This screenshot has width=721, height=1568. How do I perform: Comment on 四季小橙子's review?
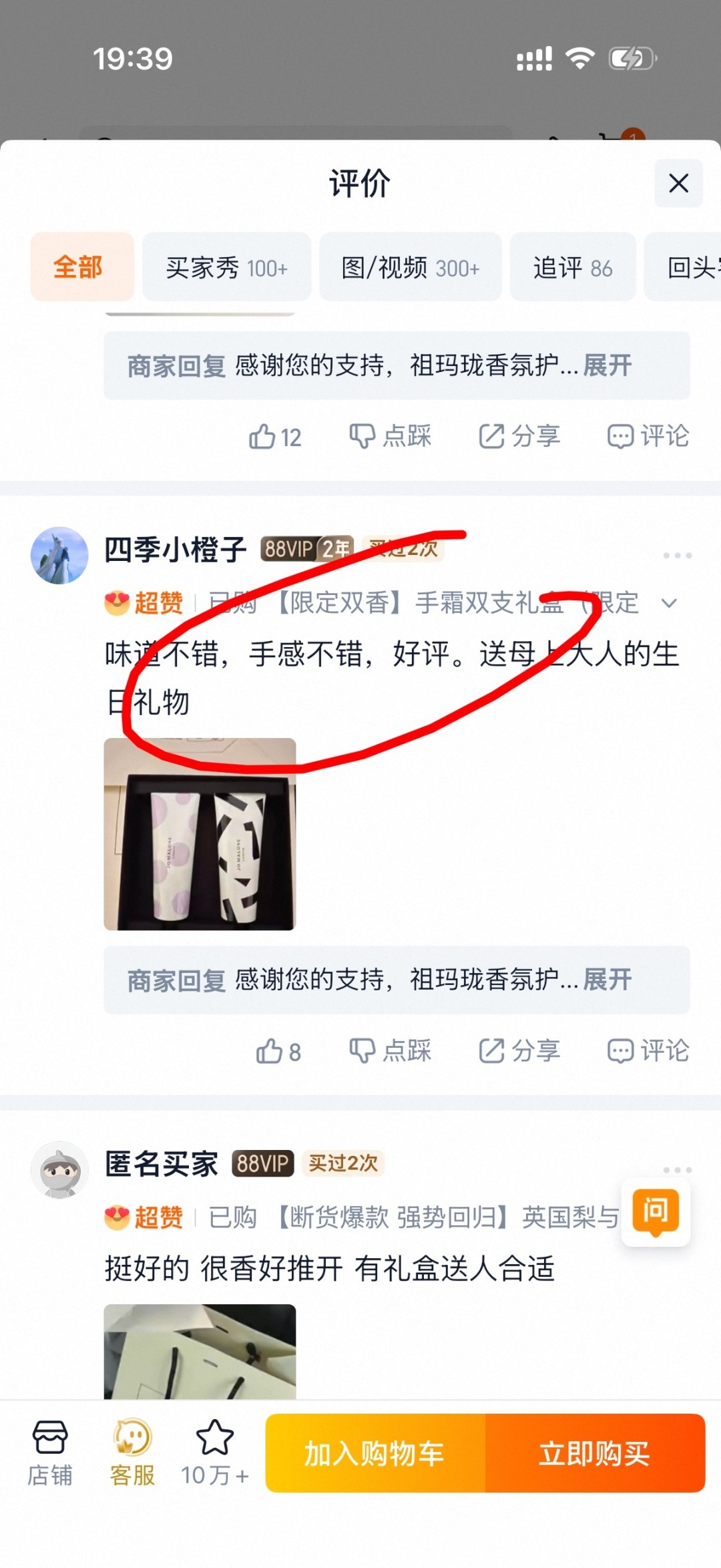click(648, 1050)
